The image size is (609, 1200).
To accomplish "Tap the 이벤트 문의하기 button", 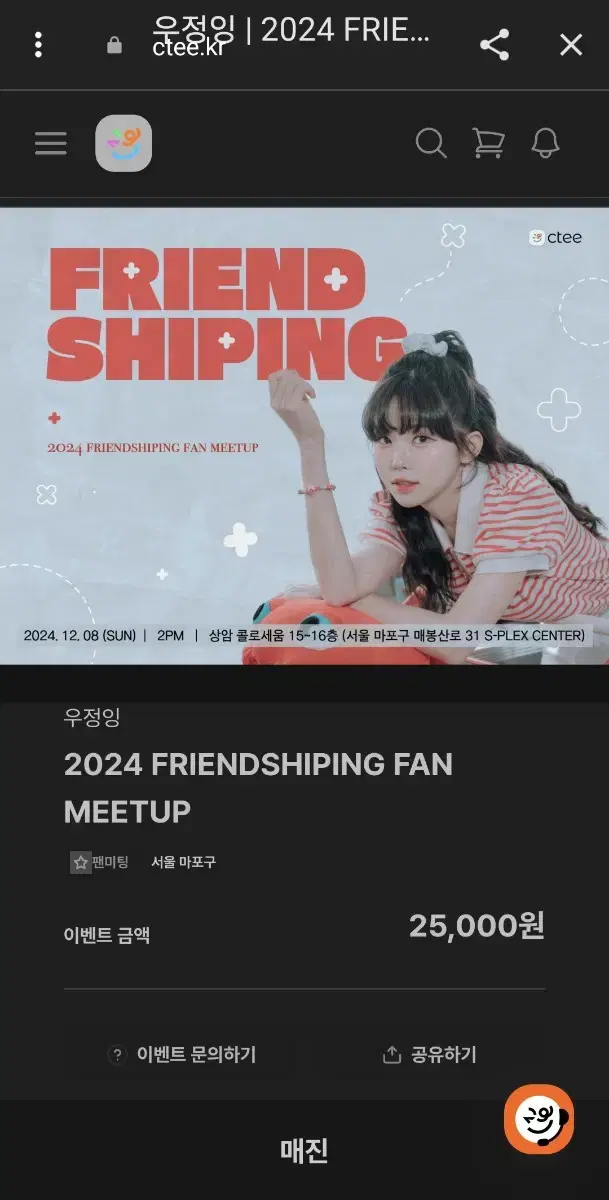I will pos(183,1054).
